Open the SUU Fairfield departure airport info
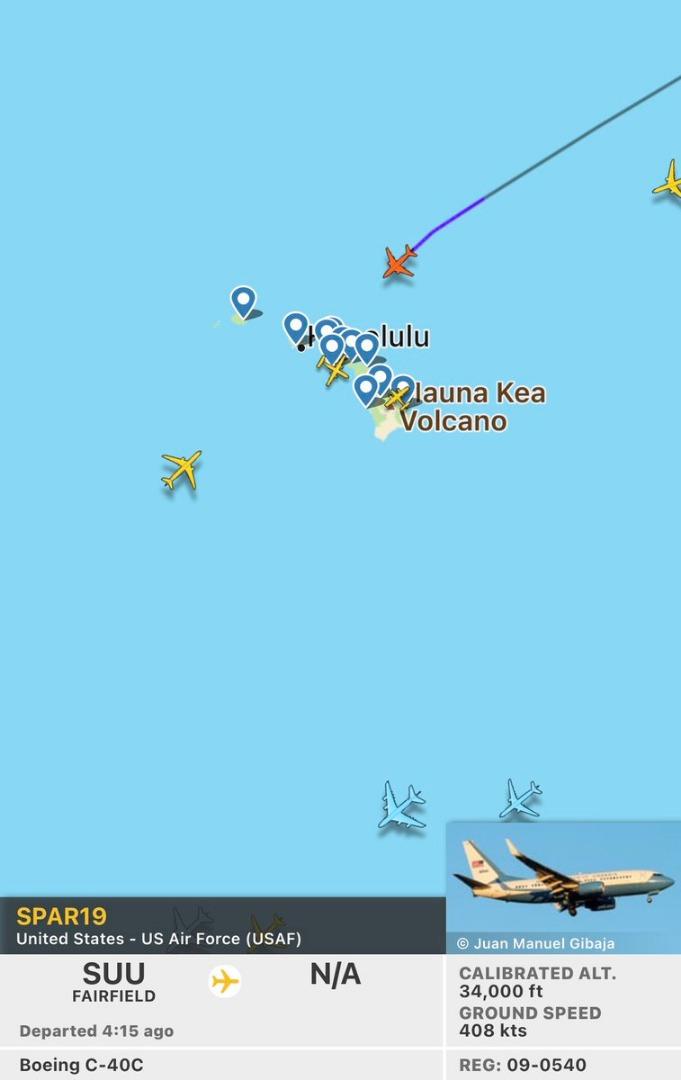This screenshot has height=1080, width=681. point(113,982)
